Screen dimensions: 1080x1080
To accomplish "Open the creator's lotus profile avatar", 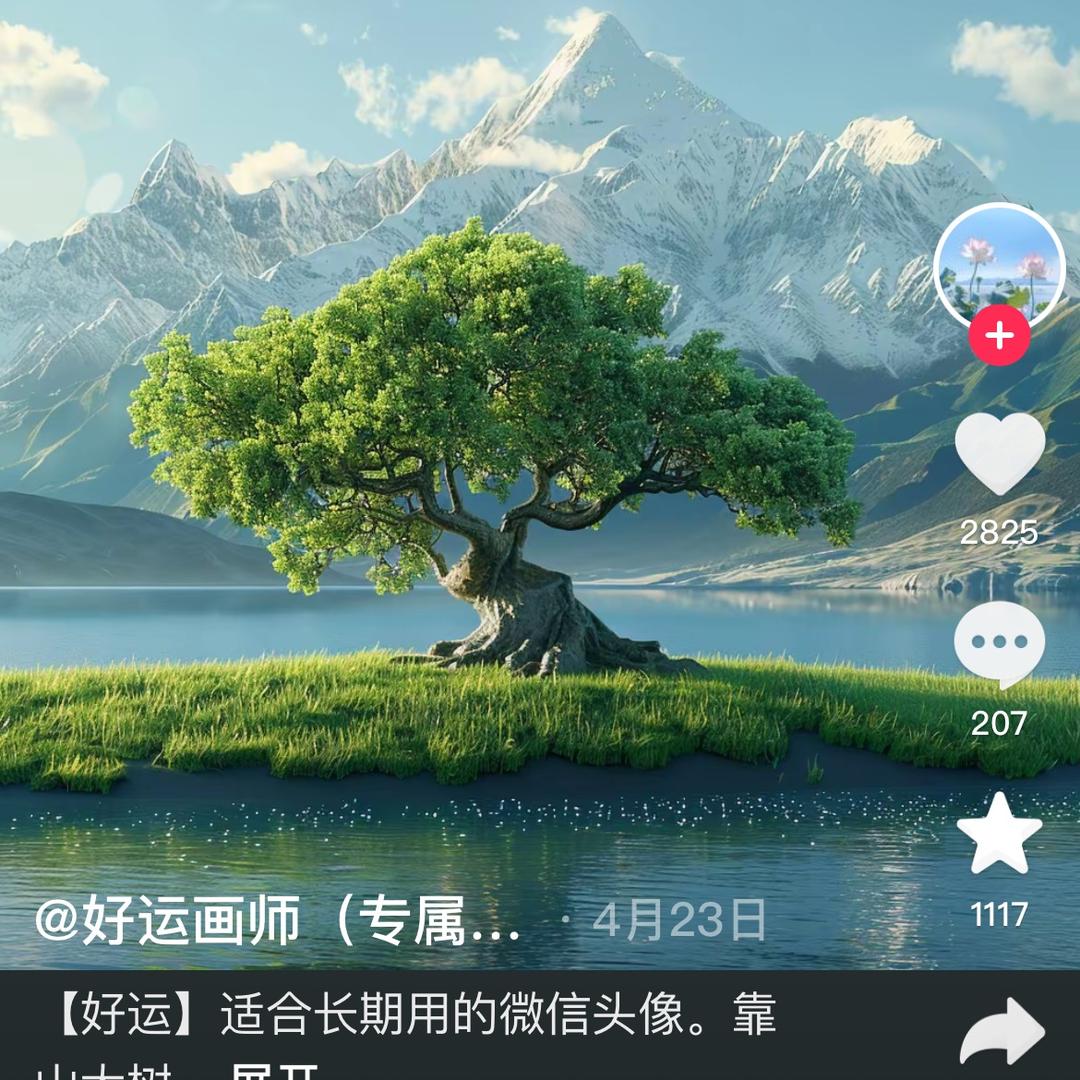I will tap(999, 265).
